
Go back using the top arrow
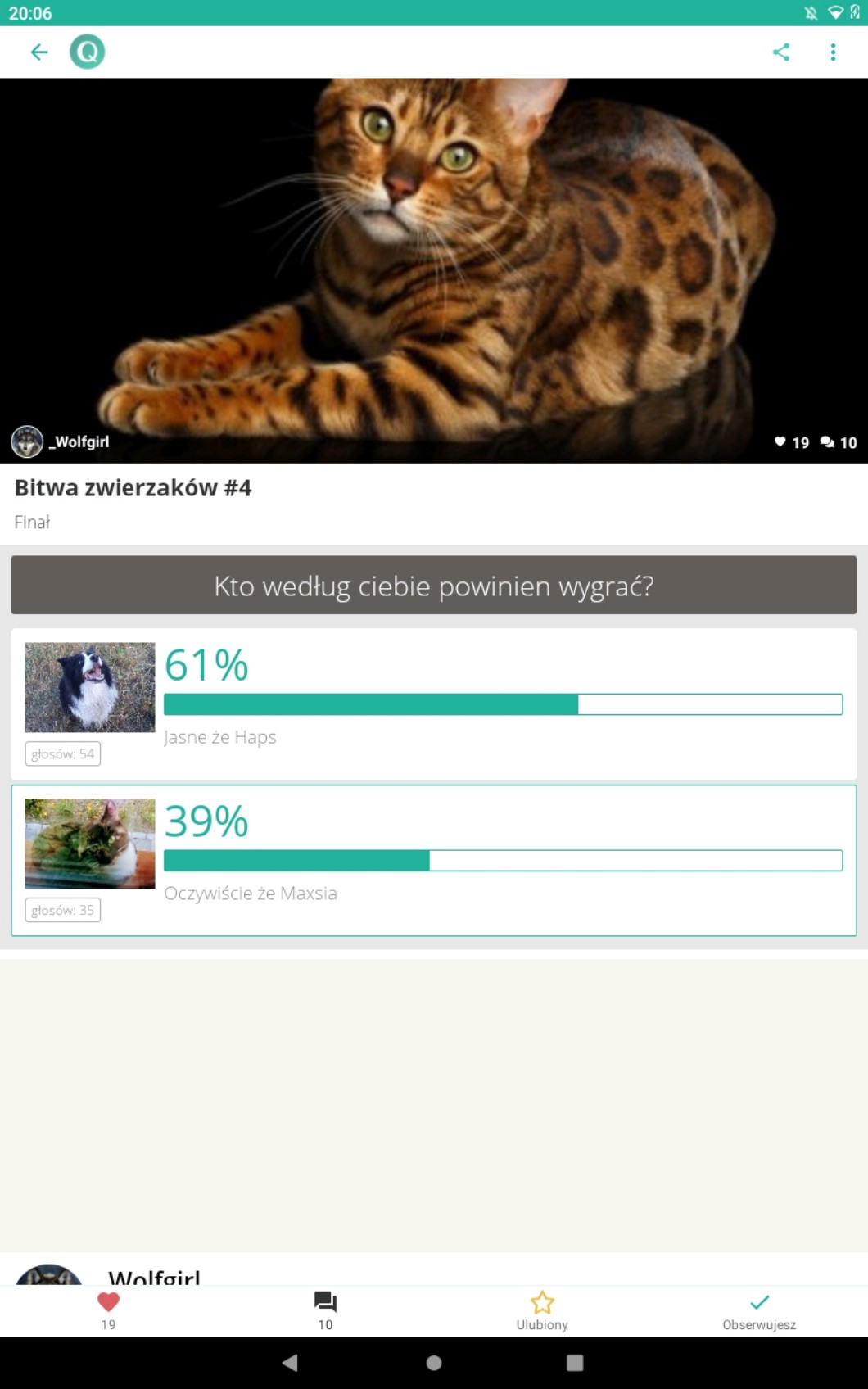click(38, 52)
